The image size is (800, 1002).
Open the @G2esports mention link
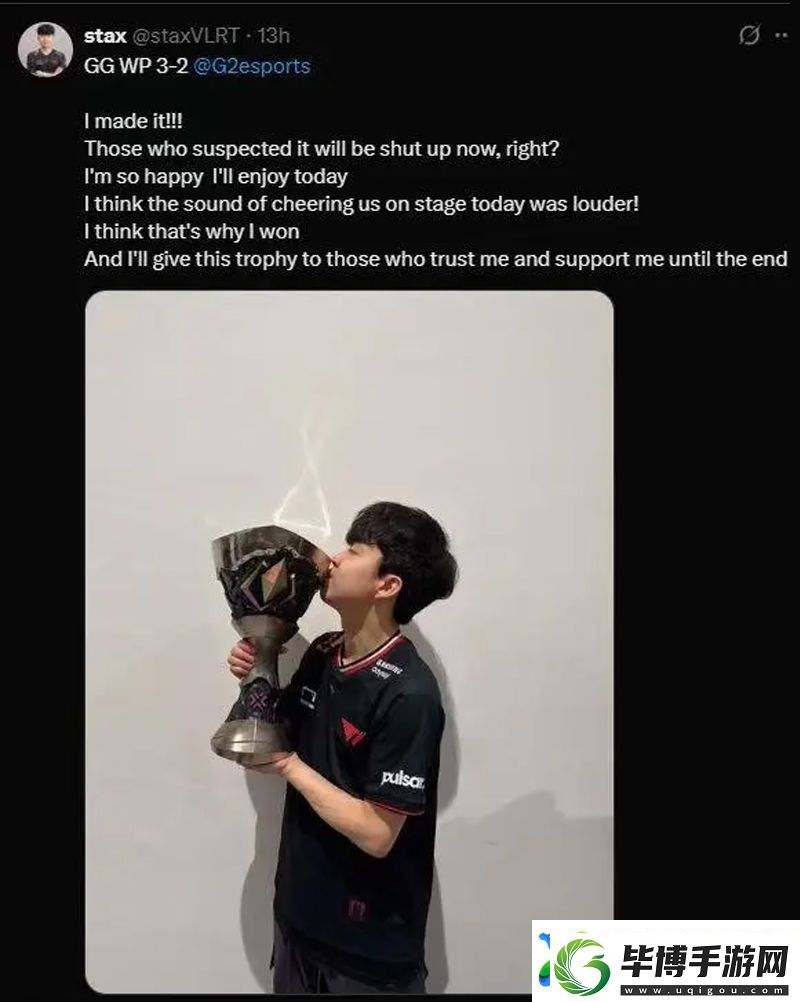coord(255,66)
